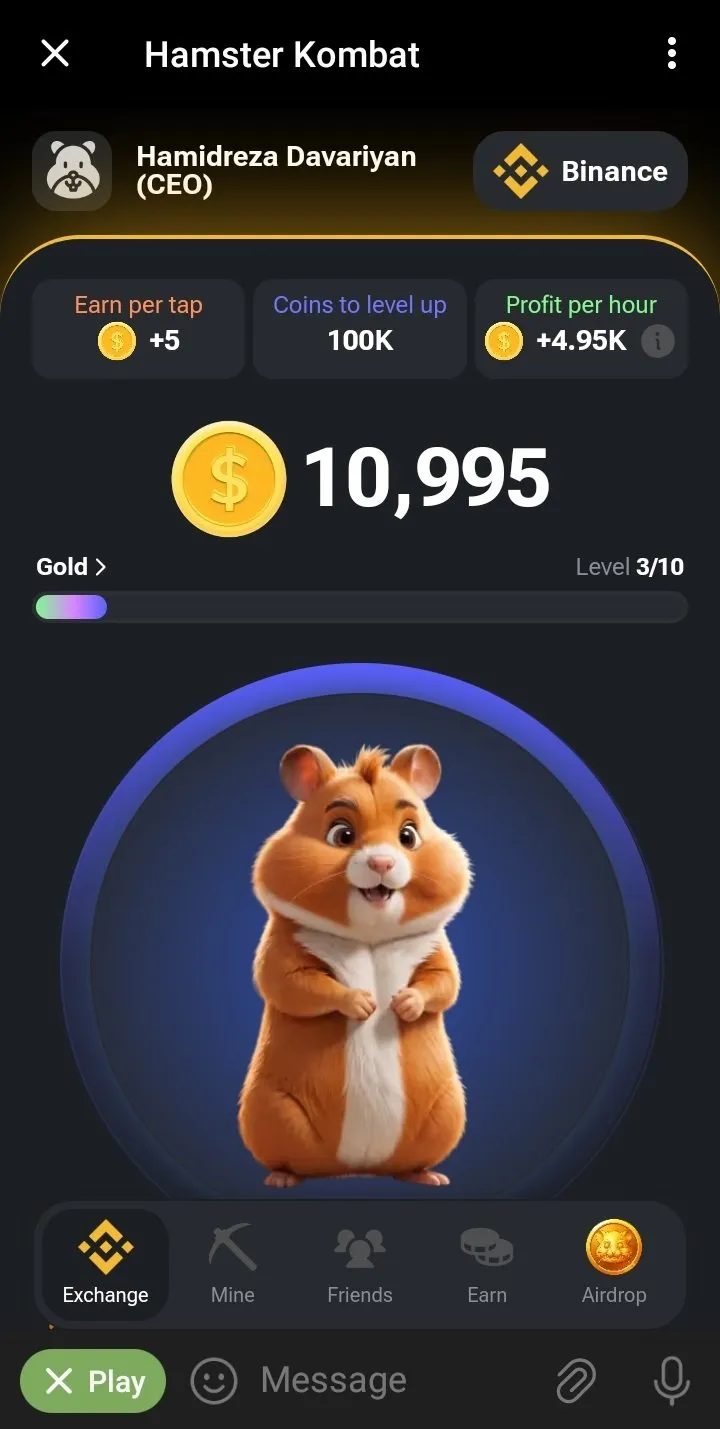Image resolution: width=720 pixels, height=1429 pixels.
Task: Select the Airdrop tab
Action: (x=614, y=1264)
